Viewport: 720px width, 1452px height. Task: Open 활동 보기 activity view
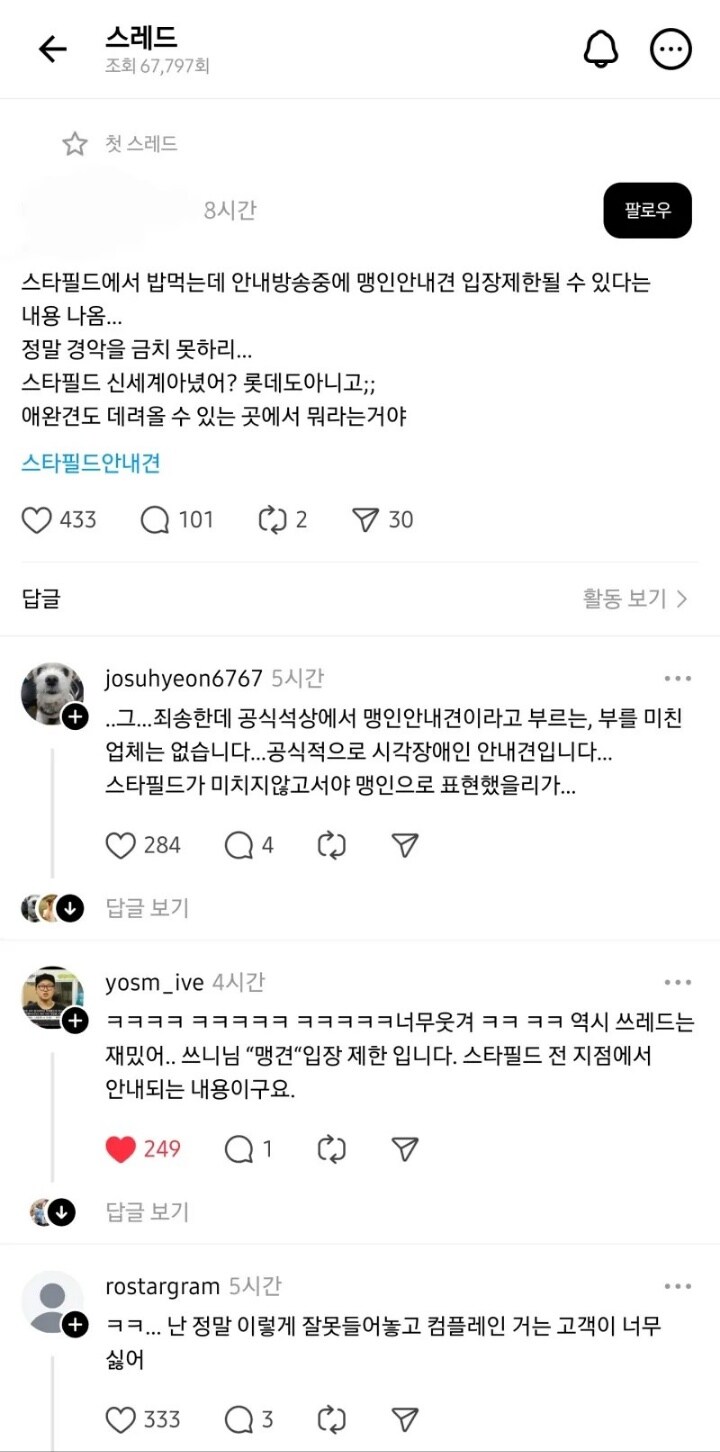[x=632, y=596]
